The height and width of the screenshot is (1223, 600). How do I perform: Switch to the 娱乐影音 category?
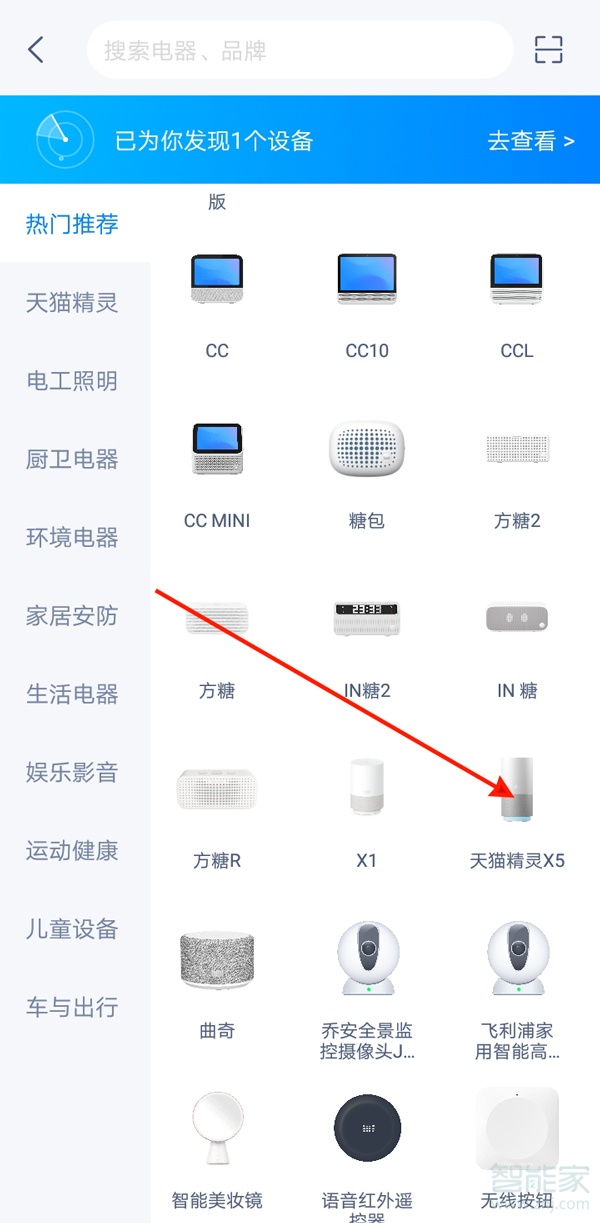tap(72, 772)
